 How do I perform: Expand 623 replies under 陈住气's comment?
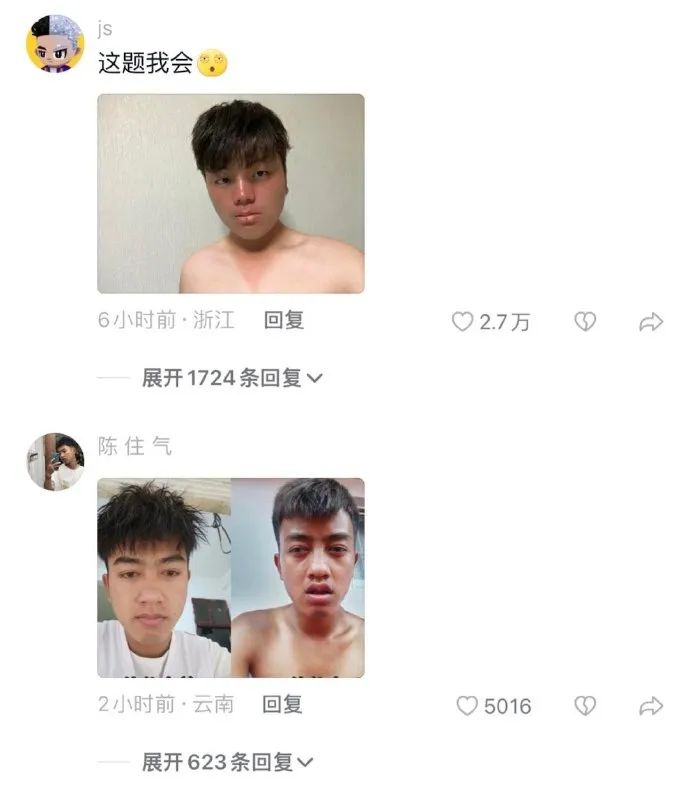[227, 762]
